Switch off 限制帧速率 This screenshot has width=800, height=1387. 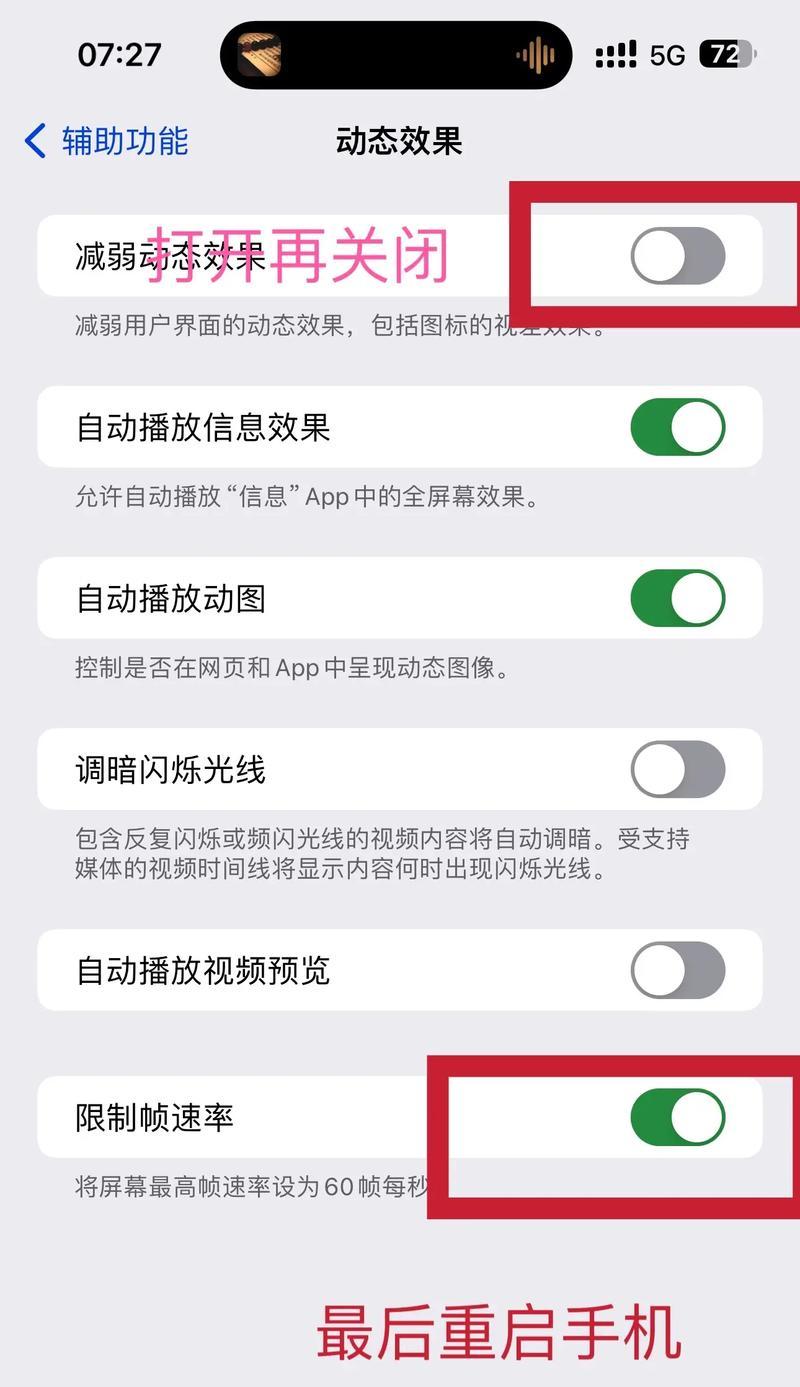click(x=677, y=1117)
